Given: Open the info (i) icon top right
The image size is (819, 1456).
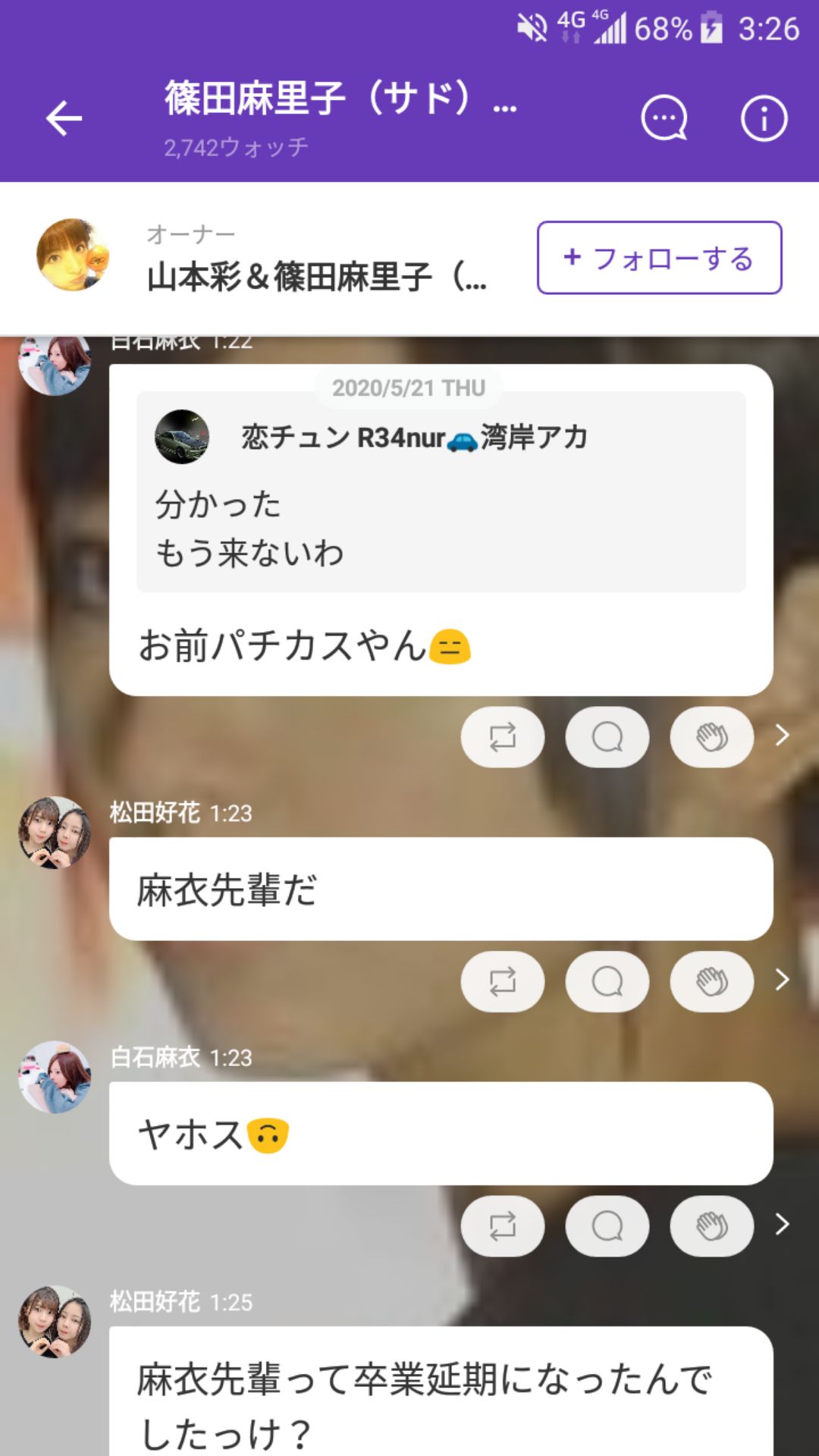Looking at the screenshot, I should (x=763, y=118).
